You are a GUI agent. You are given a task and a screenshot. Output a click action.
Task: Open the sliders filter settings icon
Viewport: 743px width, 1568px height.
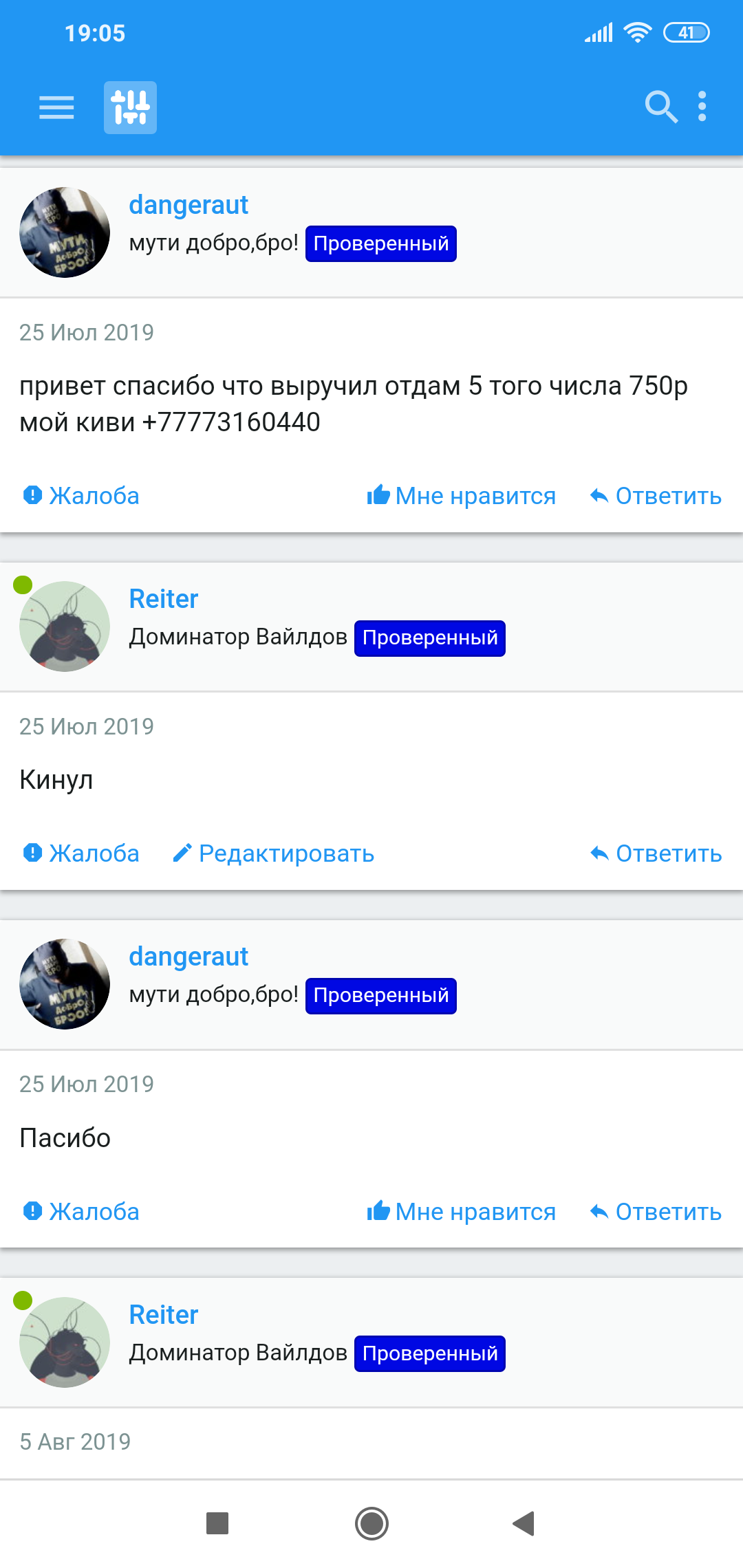pyautogui.click(x=130, y=107)
